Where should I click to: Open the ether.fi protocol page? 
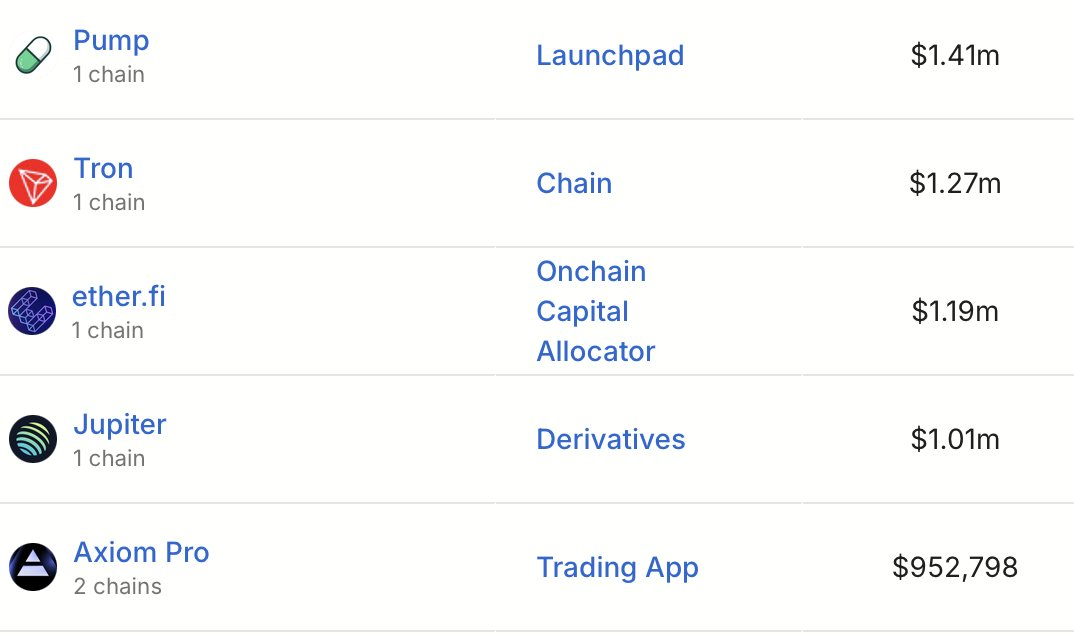[118, 297]
